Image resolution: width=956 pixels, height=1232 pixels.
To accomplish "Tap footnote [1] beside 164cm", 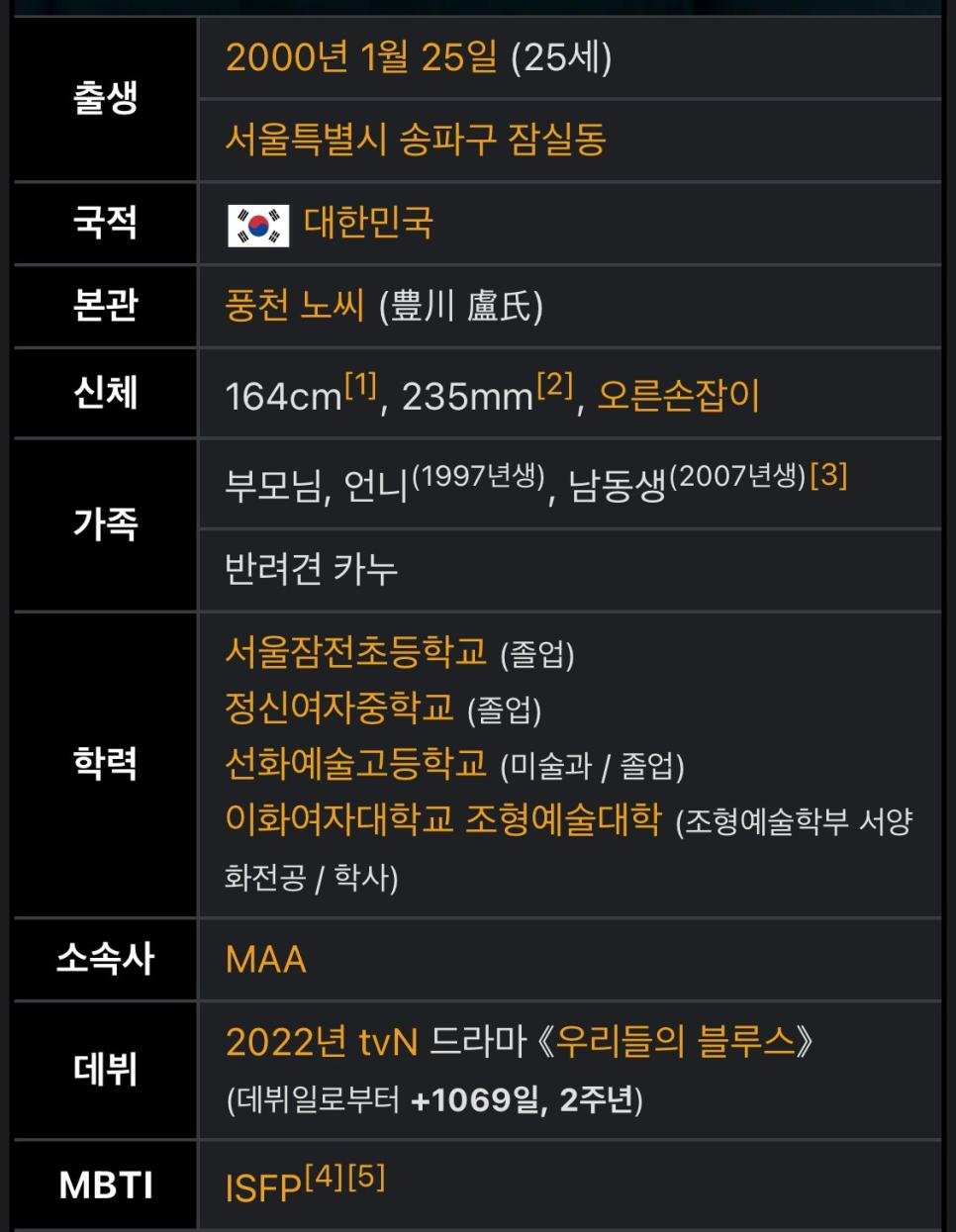I will (361, 385).
